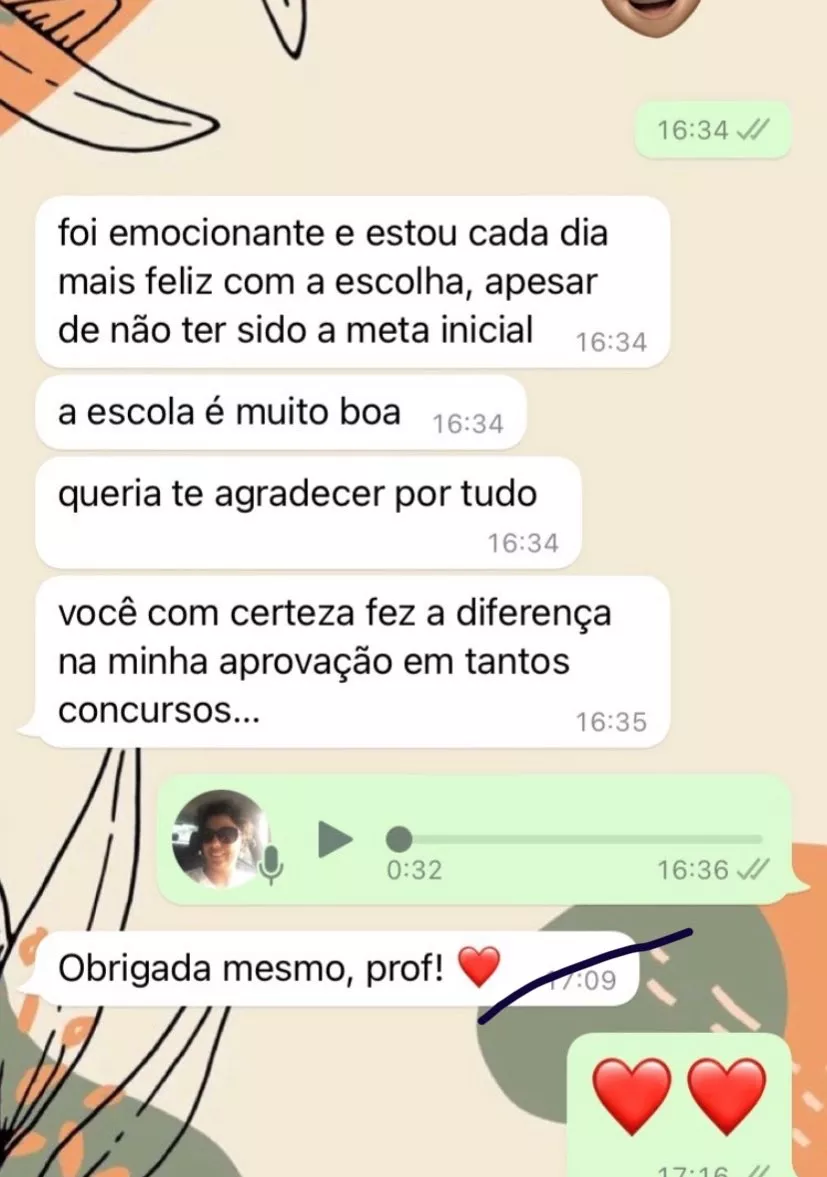Tap the voice message progress scrubber
Image resolution: width=827 pixels, height=1177 pixels.
[399, 838]
